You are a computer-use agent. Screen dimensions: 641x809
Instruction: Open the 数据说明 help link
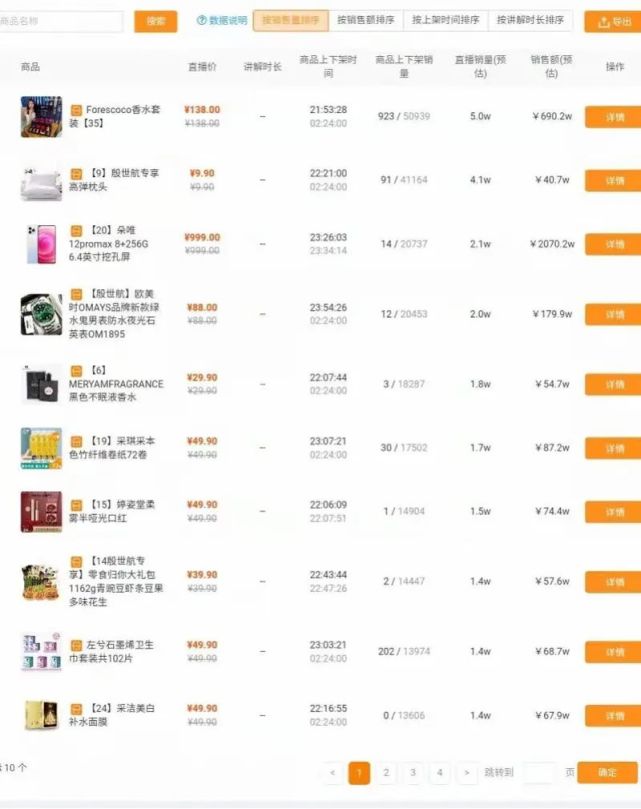(222, 21)
